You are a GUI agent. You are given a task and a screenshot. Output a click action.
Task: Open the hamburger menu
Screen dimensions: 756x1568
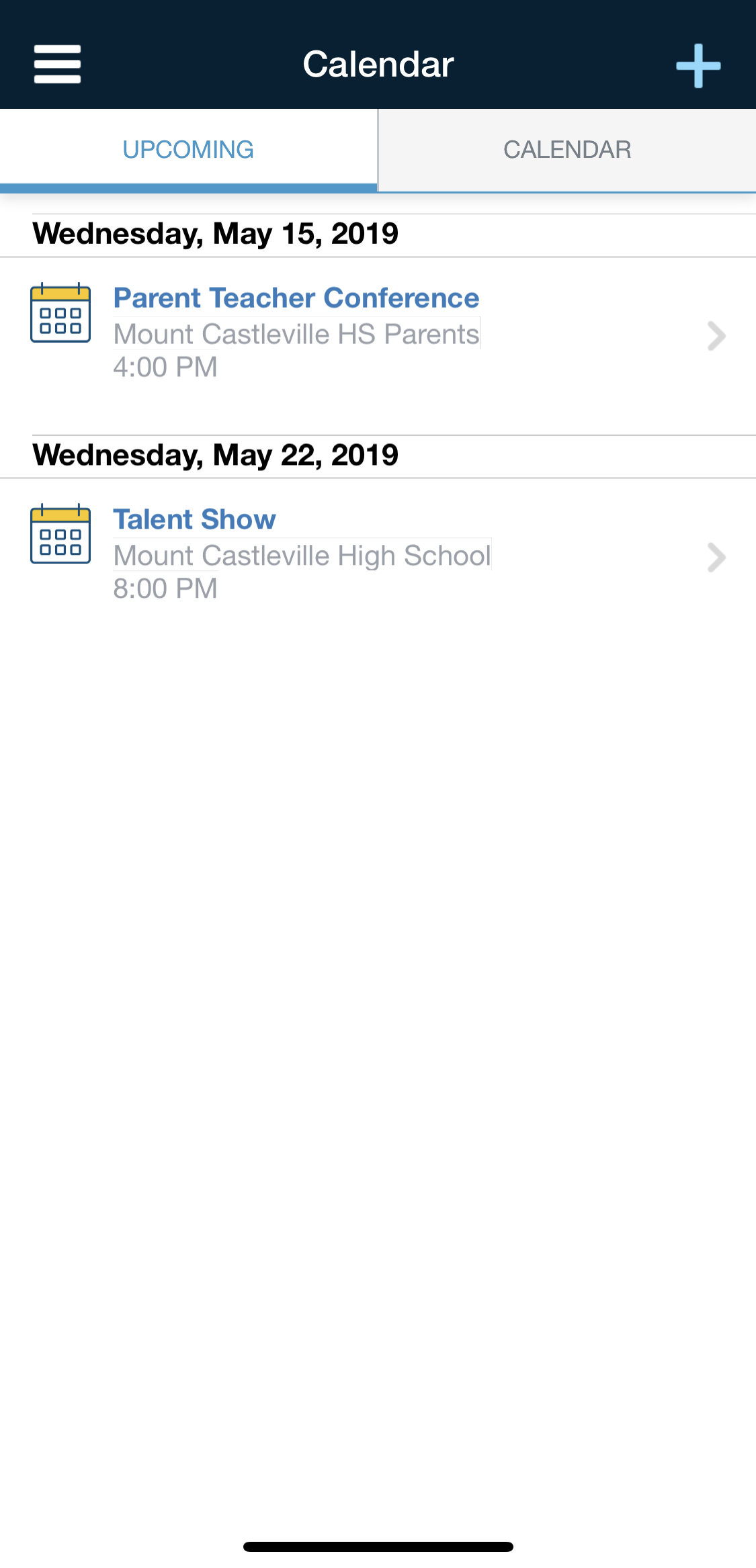pos(58,64)
